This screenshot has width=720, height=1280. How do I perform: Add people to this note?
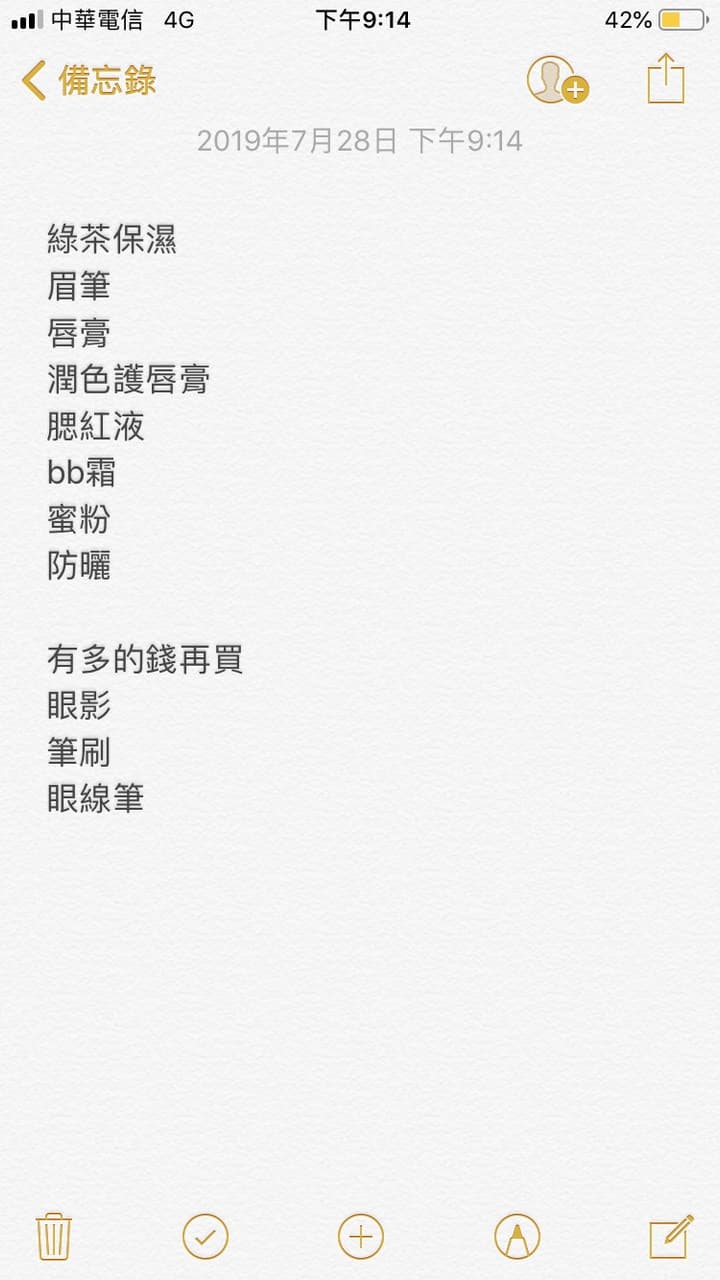pyautogui.click(x=556, y=80)
